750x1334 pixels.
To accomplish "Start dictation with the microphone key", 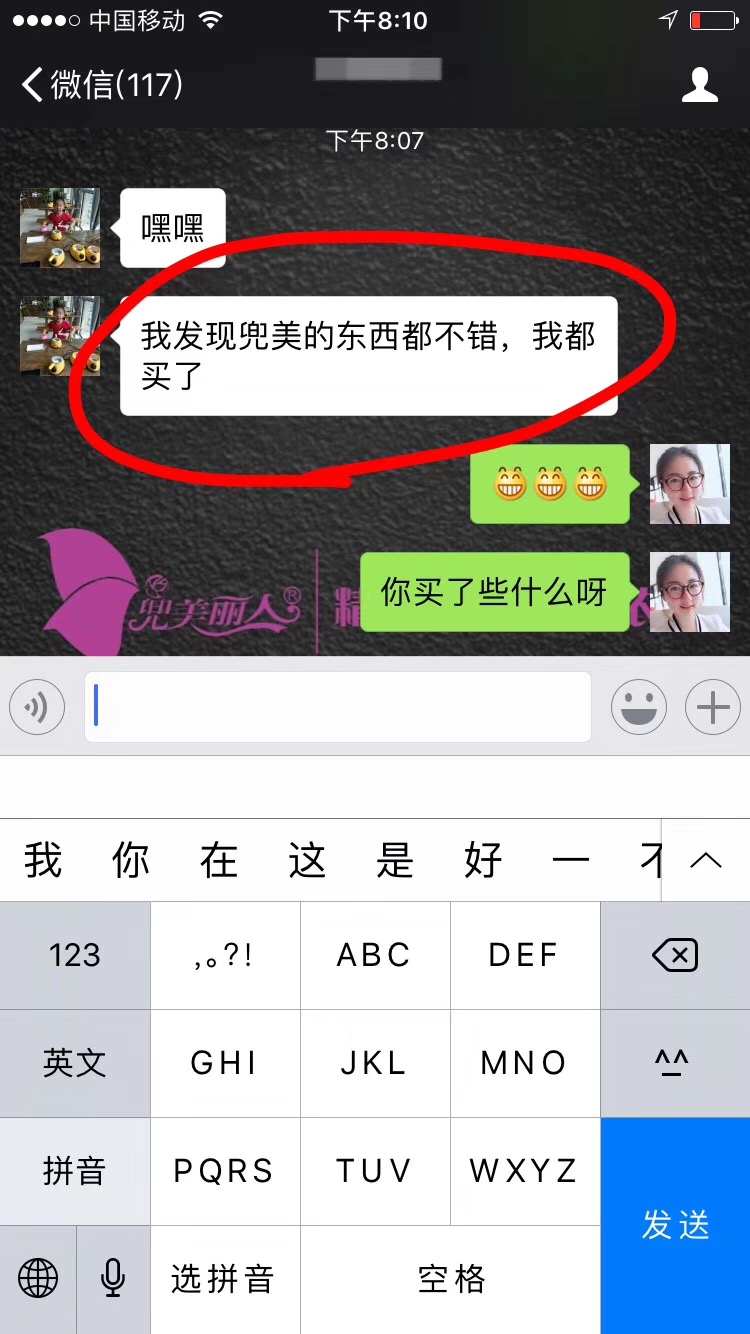I will point(113,1279).
